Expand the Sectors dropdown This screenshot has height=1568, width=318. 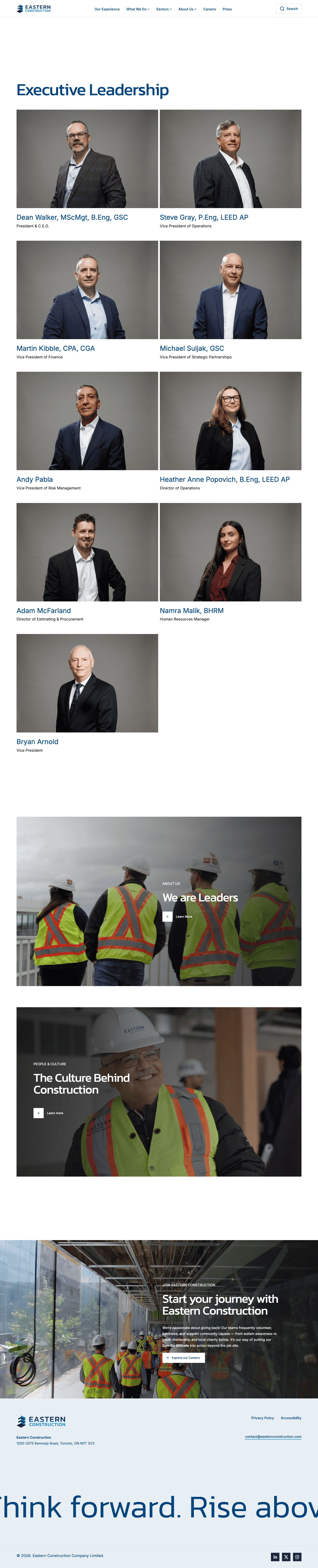click(x=164, y=9)
